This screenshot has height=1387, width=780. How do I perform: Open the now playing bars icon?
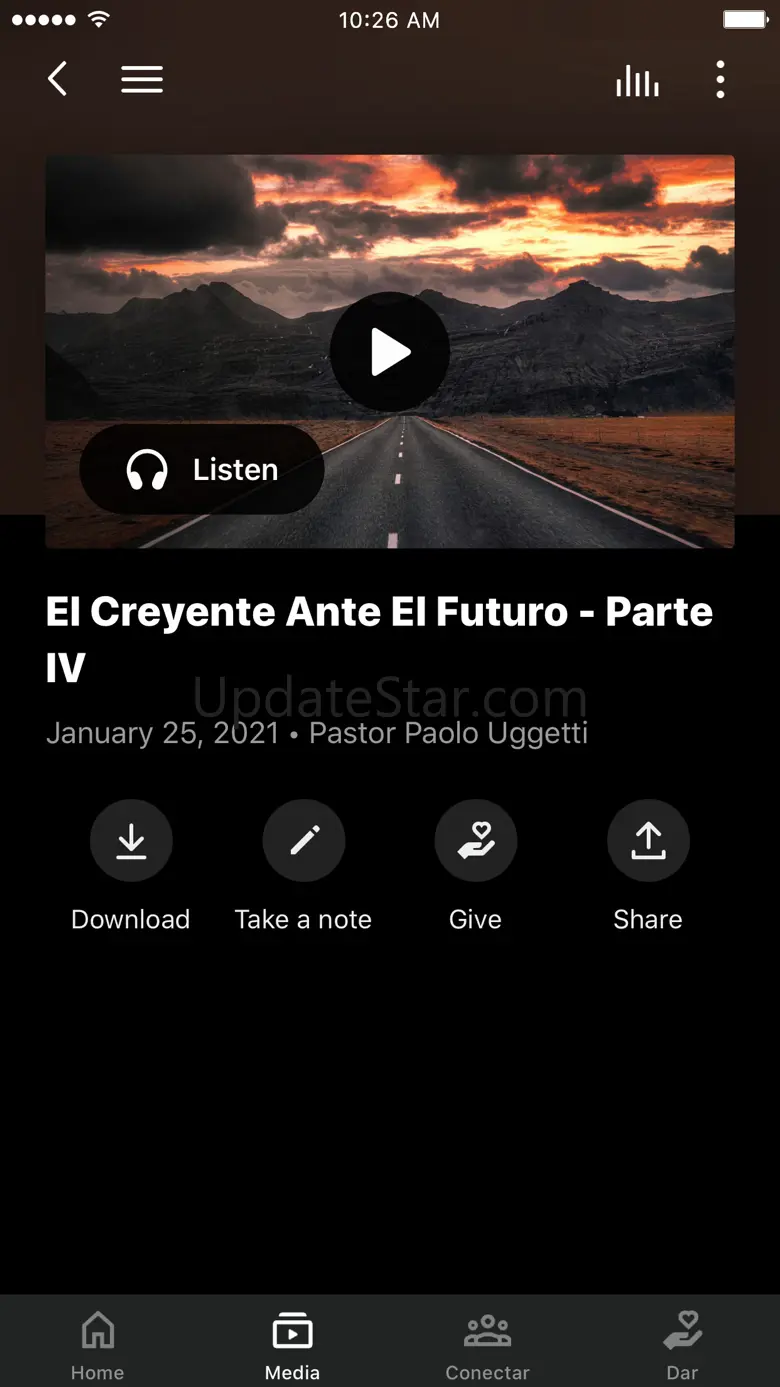point(637,80)
